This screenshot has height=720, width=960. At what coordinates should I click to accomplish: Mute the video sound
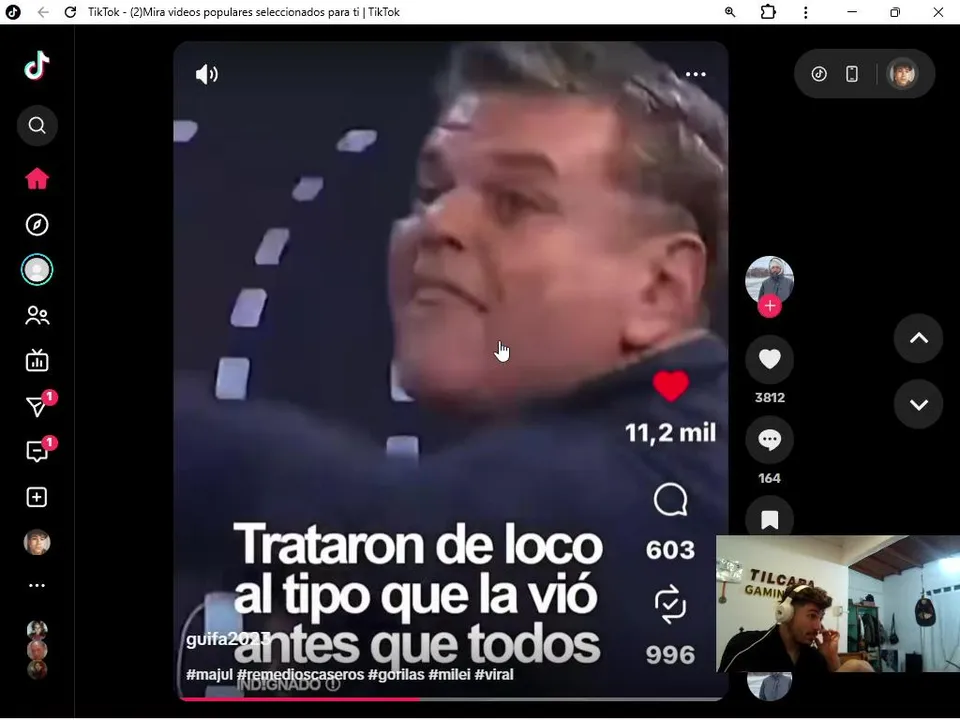[207, 74]
